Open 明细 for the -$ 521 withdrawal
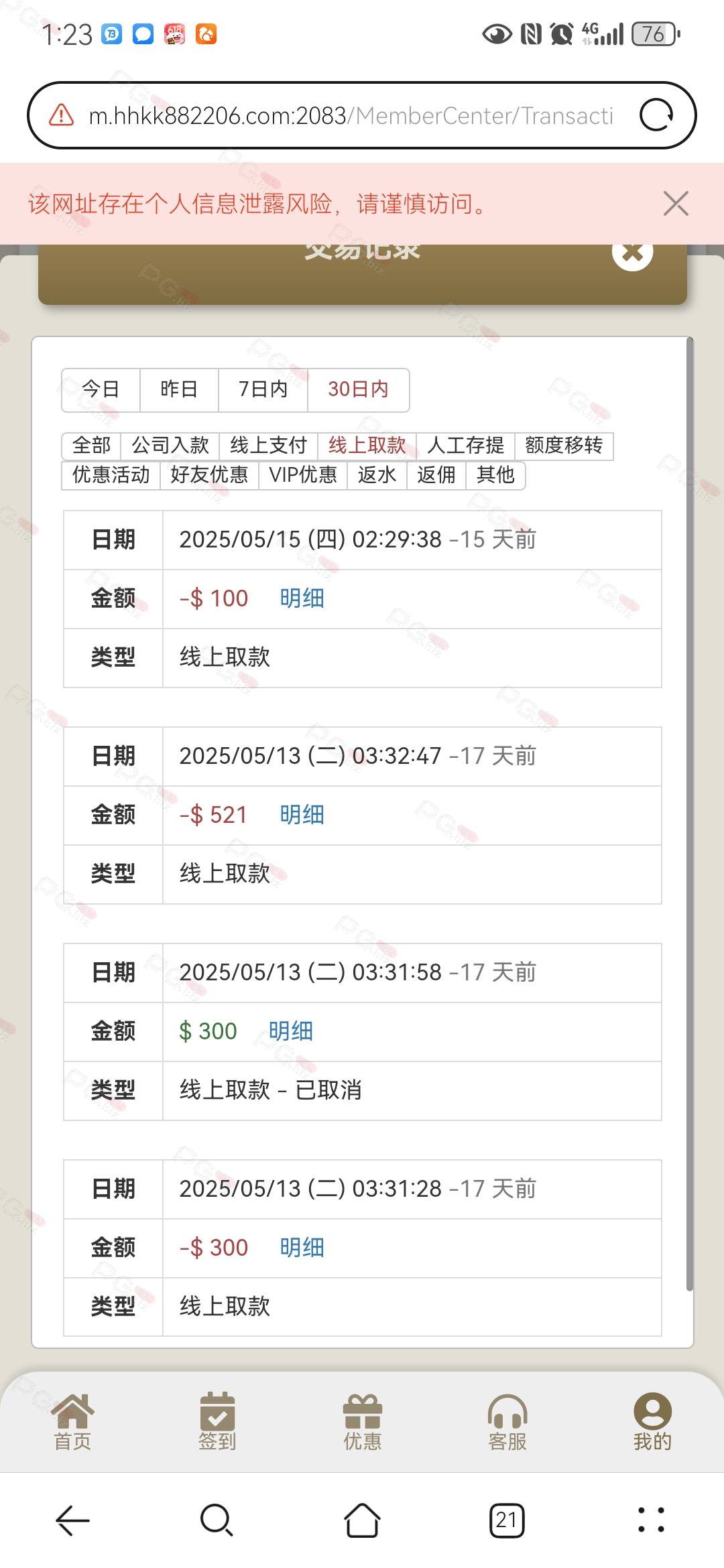Screen dimensions: 724x1568 click(x=302, y=815)
